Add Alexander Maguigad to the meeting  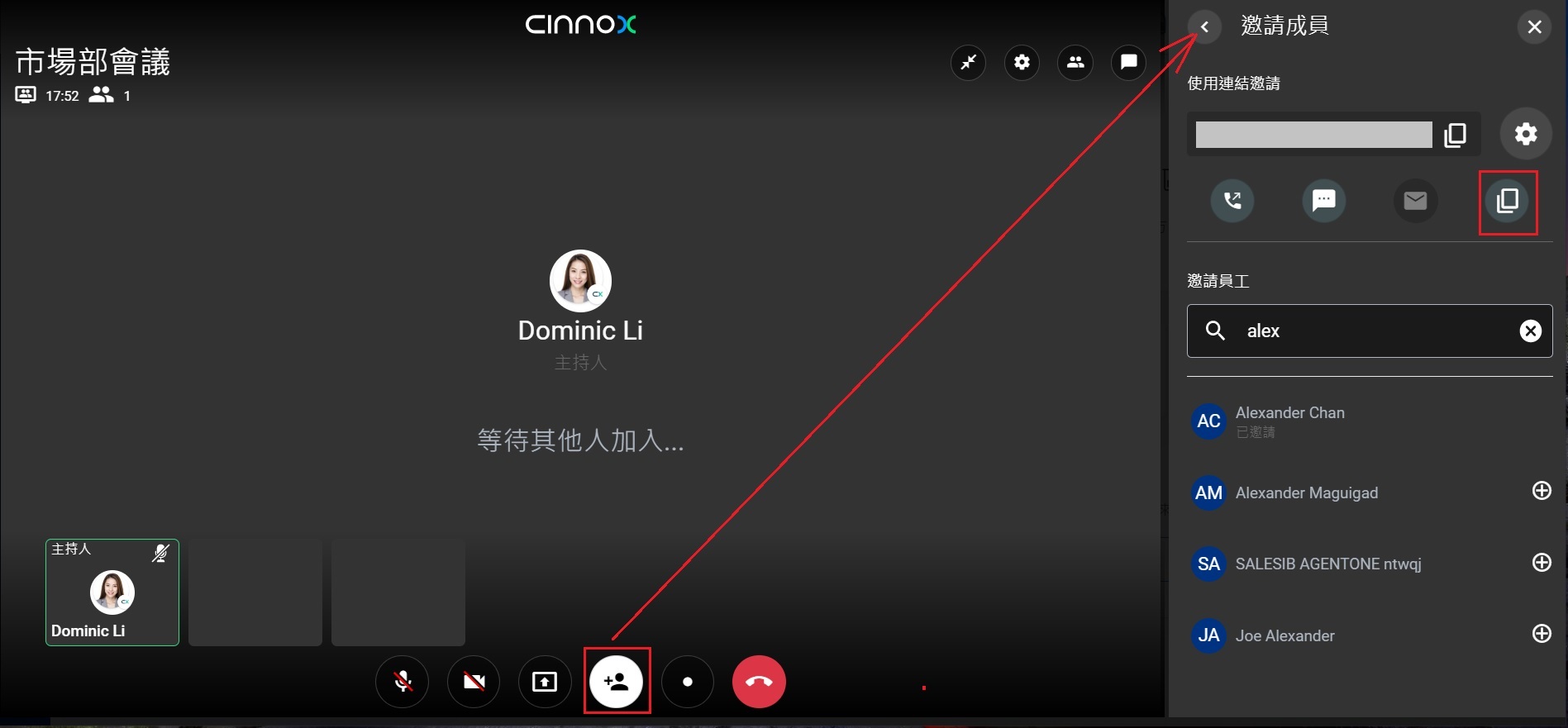point(1541,491)
